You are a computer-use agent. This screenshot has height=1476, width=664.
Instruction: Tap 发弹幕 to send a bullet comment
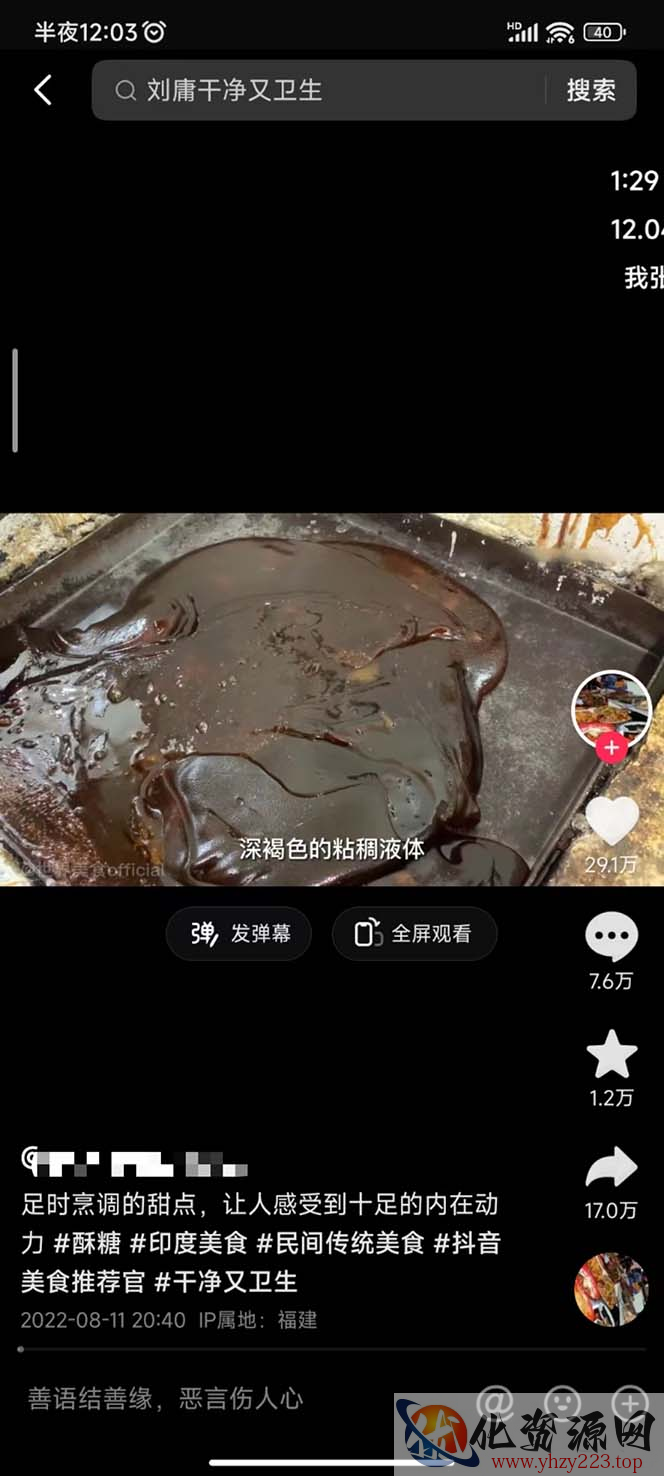coord(239,933)
